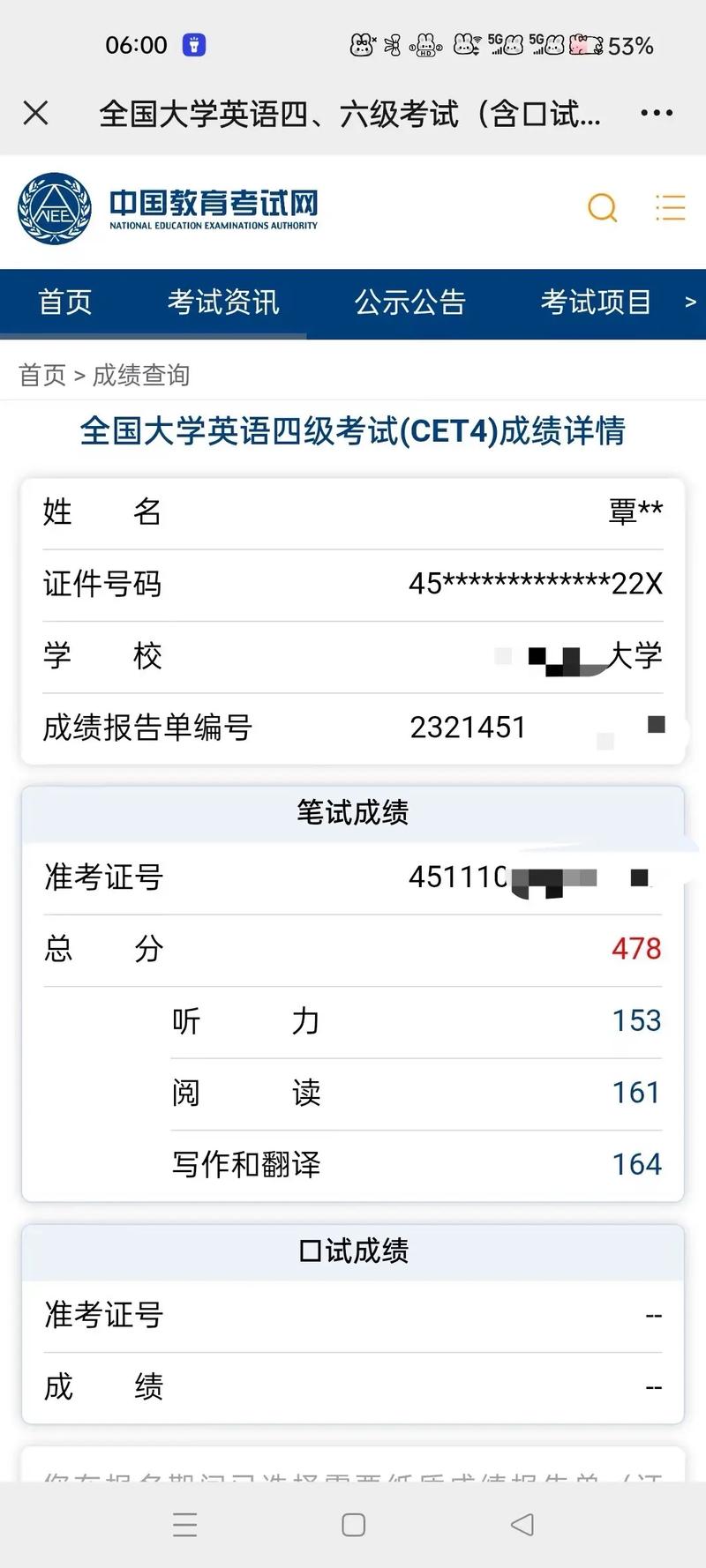Open the search icon in the header
This screenshot has width=706, height=1568.
603,208
